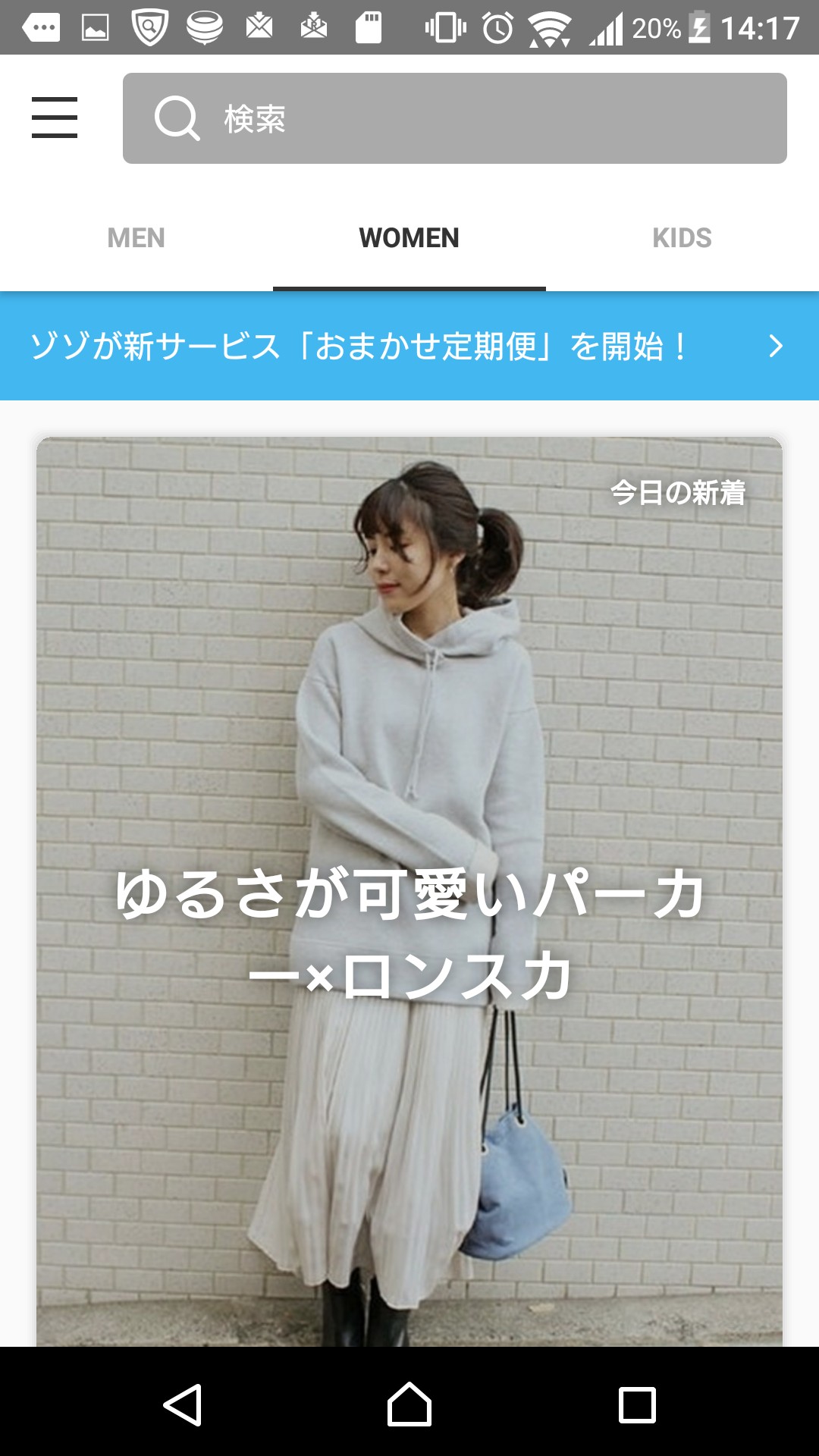The image size is (819, 1456).
Task: Go back with the system back button
Action: (183, 1404)
